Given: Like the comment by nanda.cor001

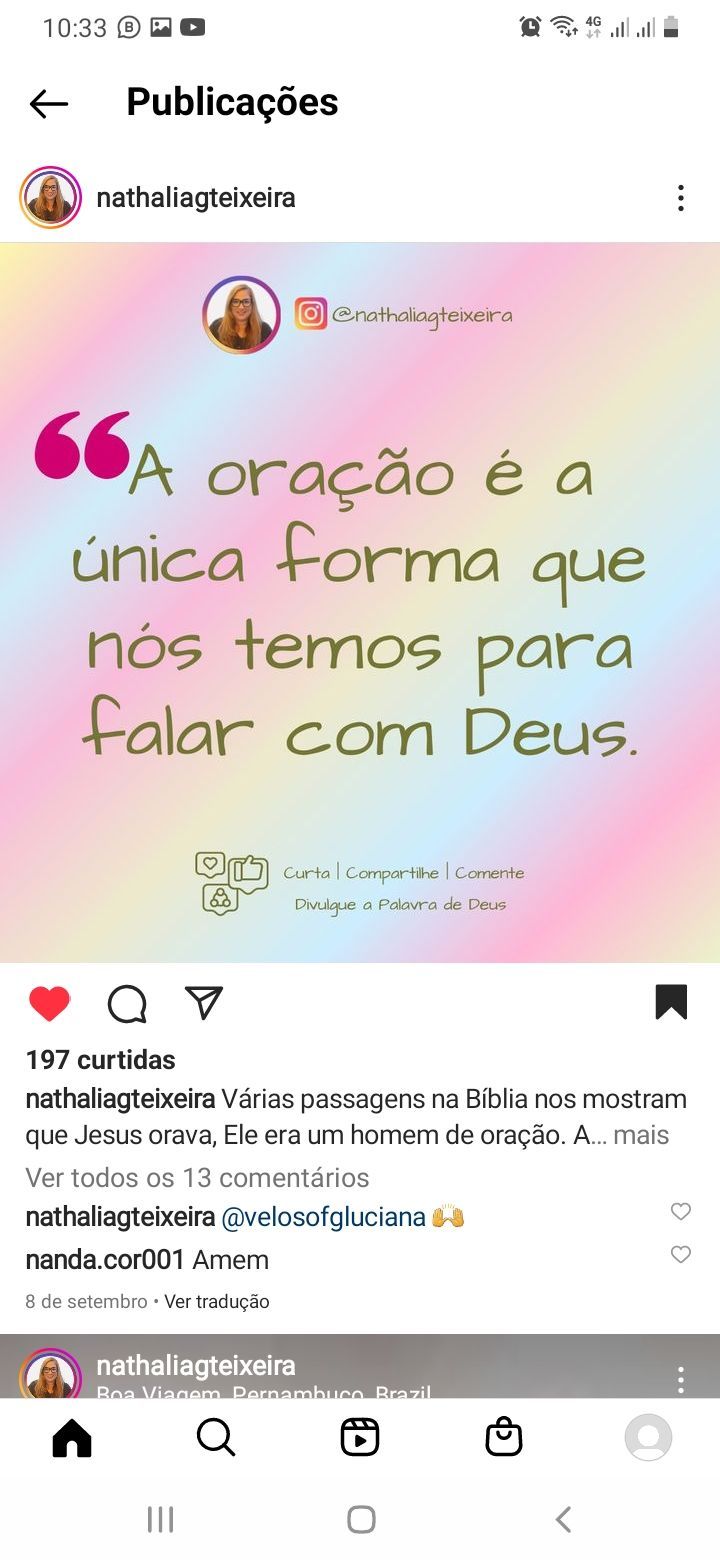Looking at the screenshot, I should pos(681,1254).
